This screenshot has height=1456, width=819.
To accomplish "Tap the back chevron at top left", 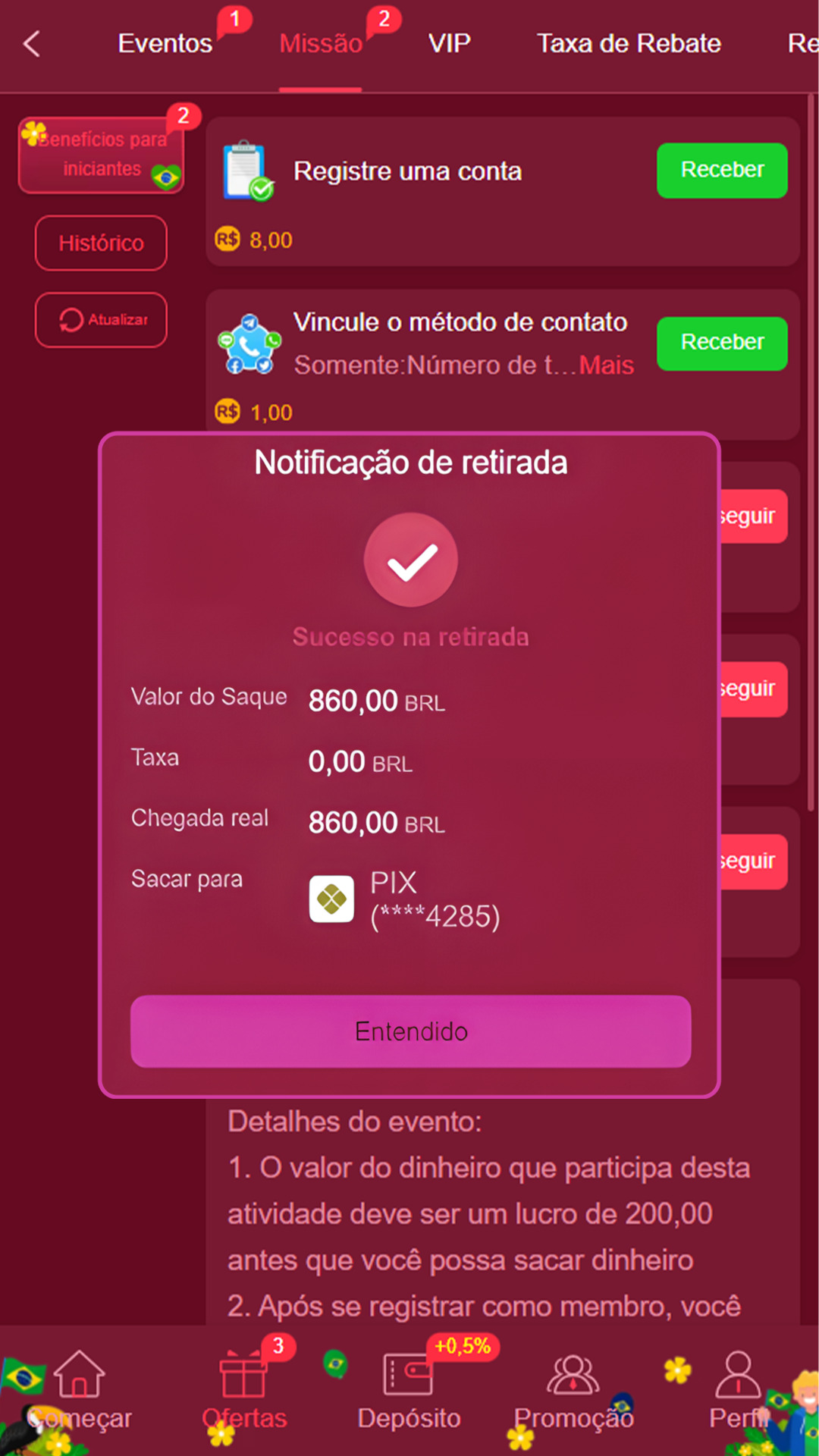I will [30, 43].
